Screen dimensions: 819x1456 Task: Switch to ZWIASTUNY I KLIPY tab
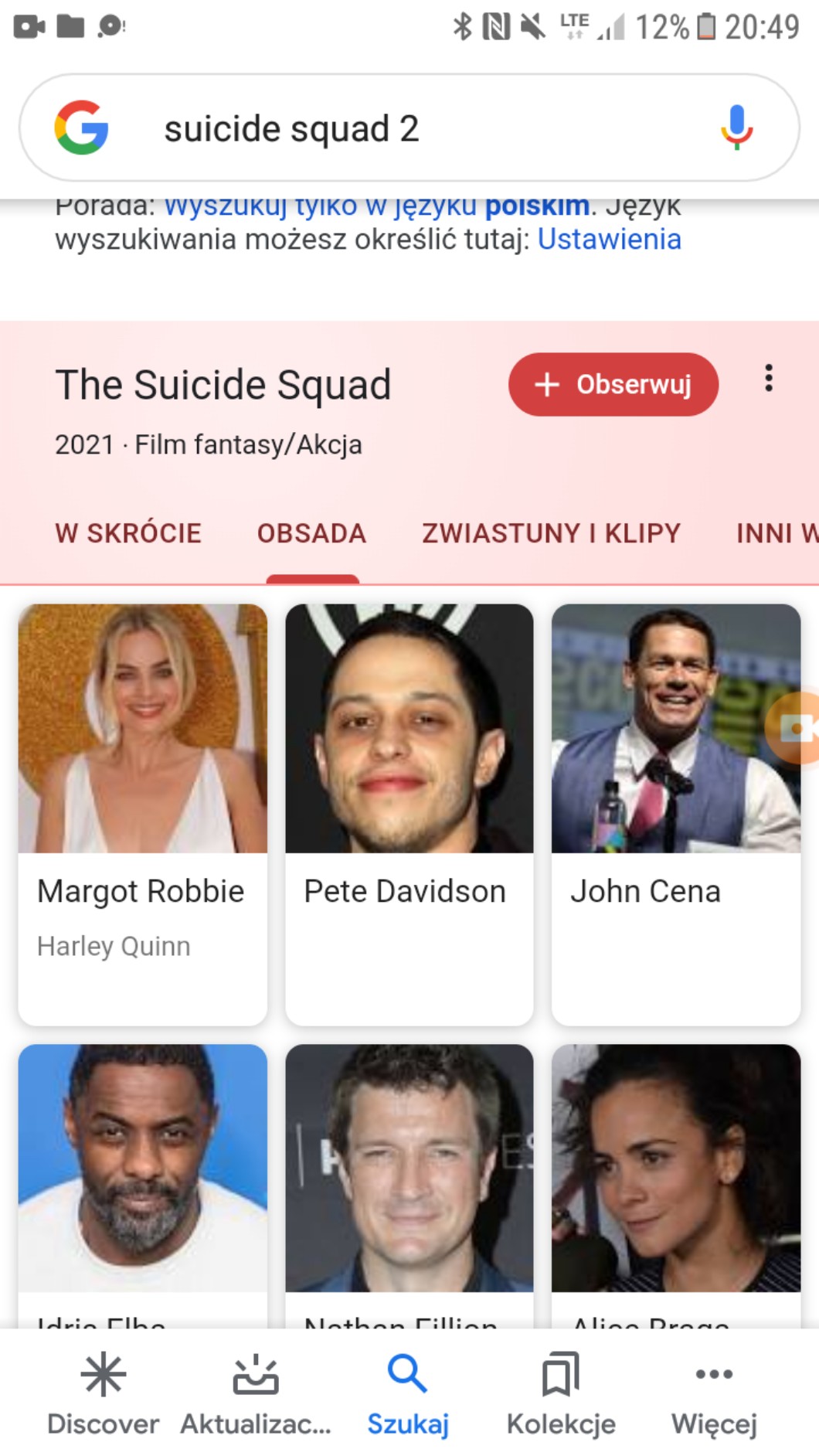(551, 533)
